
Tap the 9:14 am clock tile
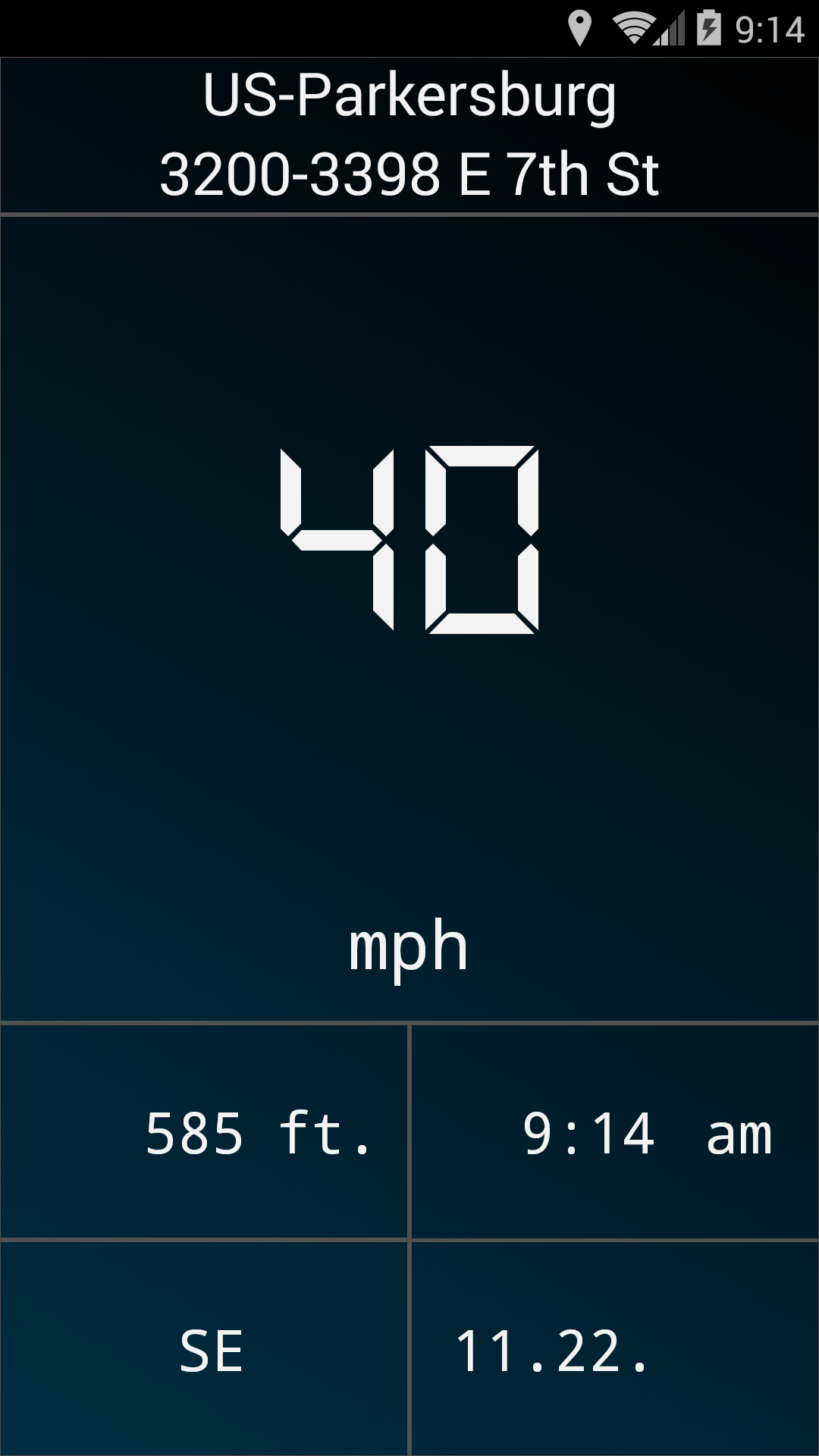(615, 1131)
